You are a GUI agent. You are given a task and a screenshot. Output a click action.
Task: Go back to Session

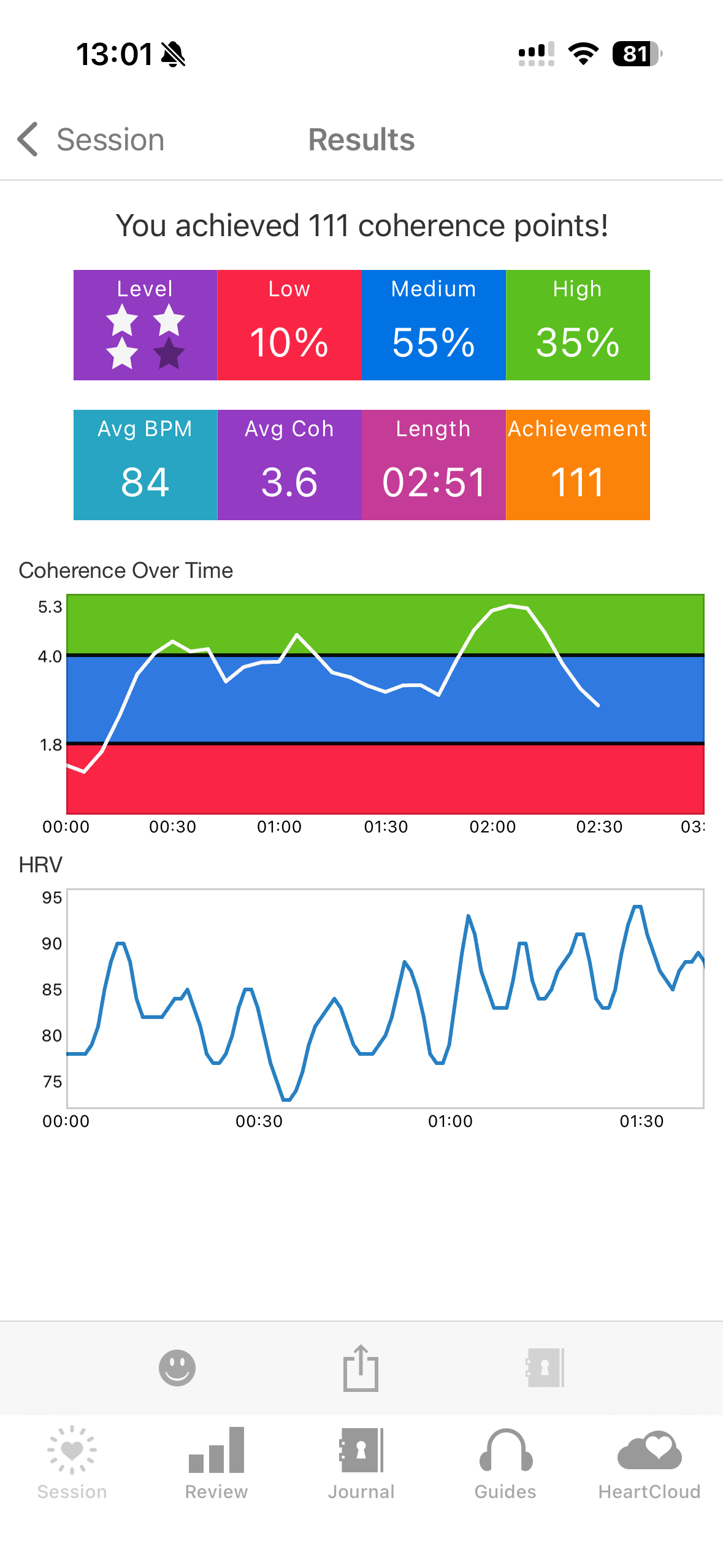(x=91, y=140)
